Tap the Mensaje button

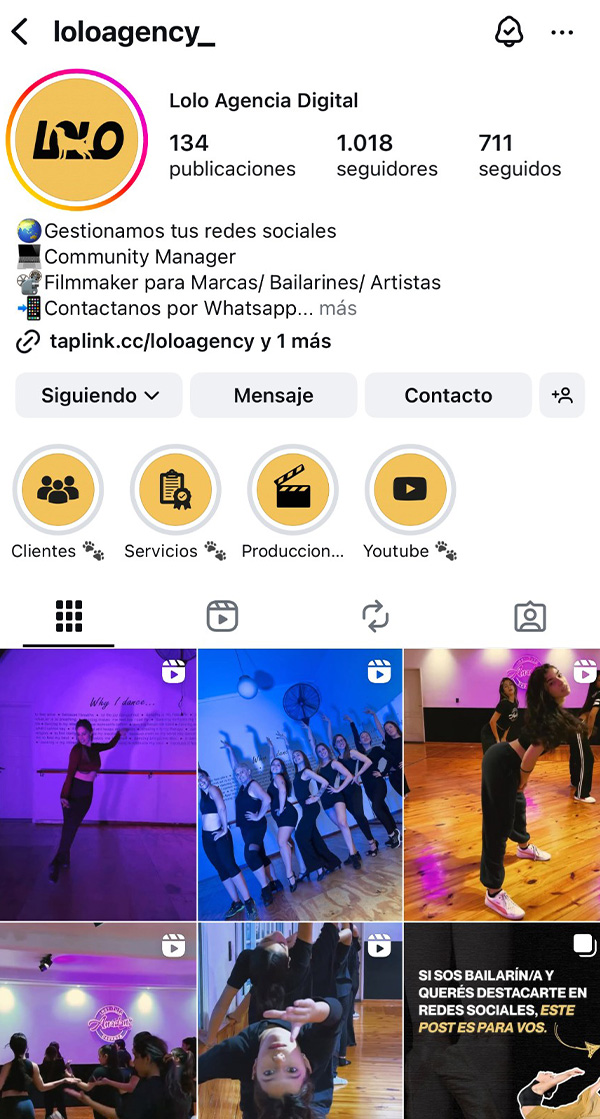[x=273, y=395]
